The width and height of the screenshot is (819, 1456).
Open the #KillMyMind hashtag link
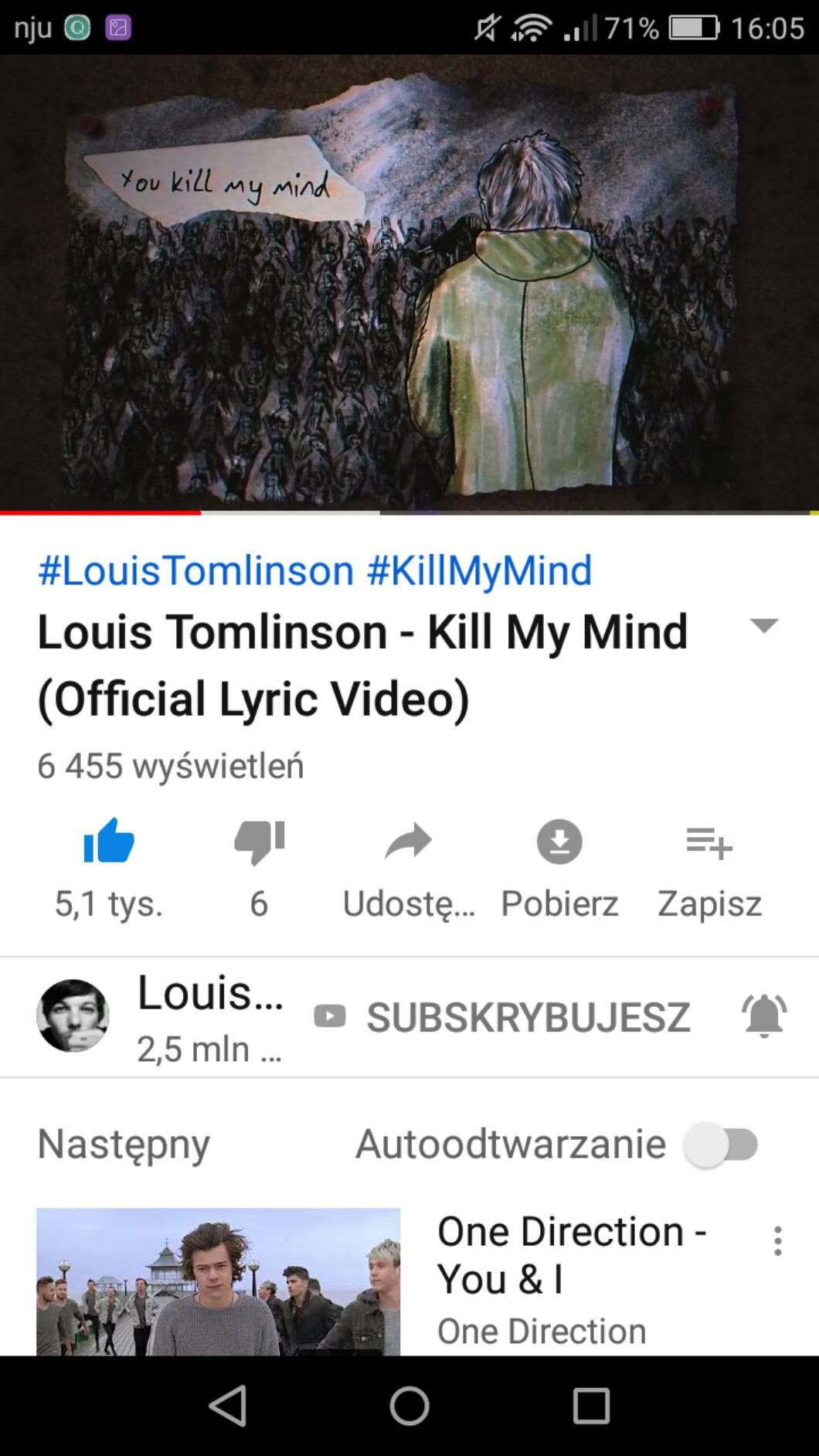479,570
